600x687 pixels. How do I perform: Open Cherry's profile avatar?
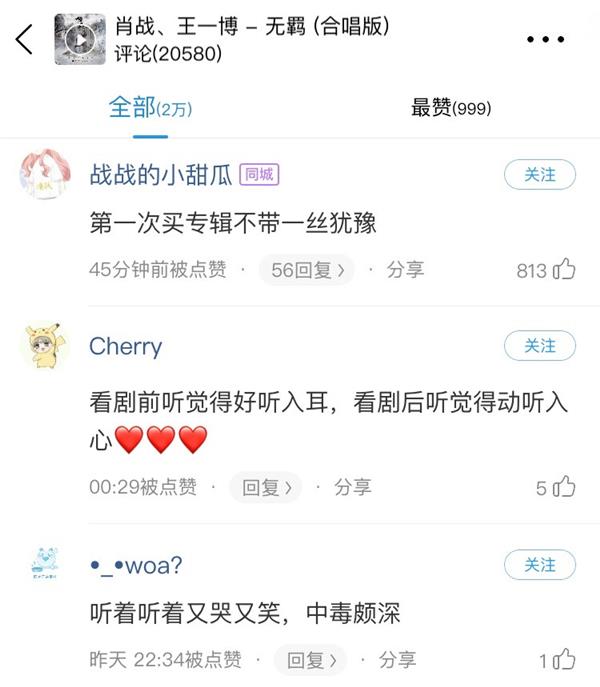coord(44,347)
